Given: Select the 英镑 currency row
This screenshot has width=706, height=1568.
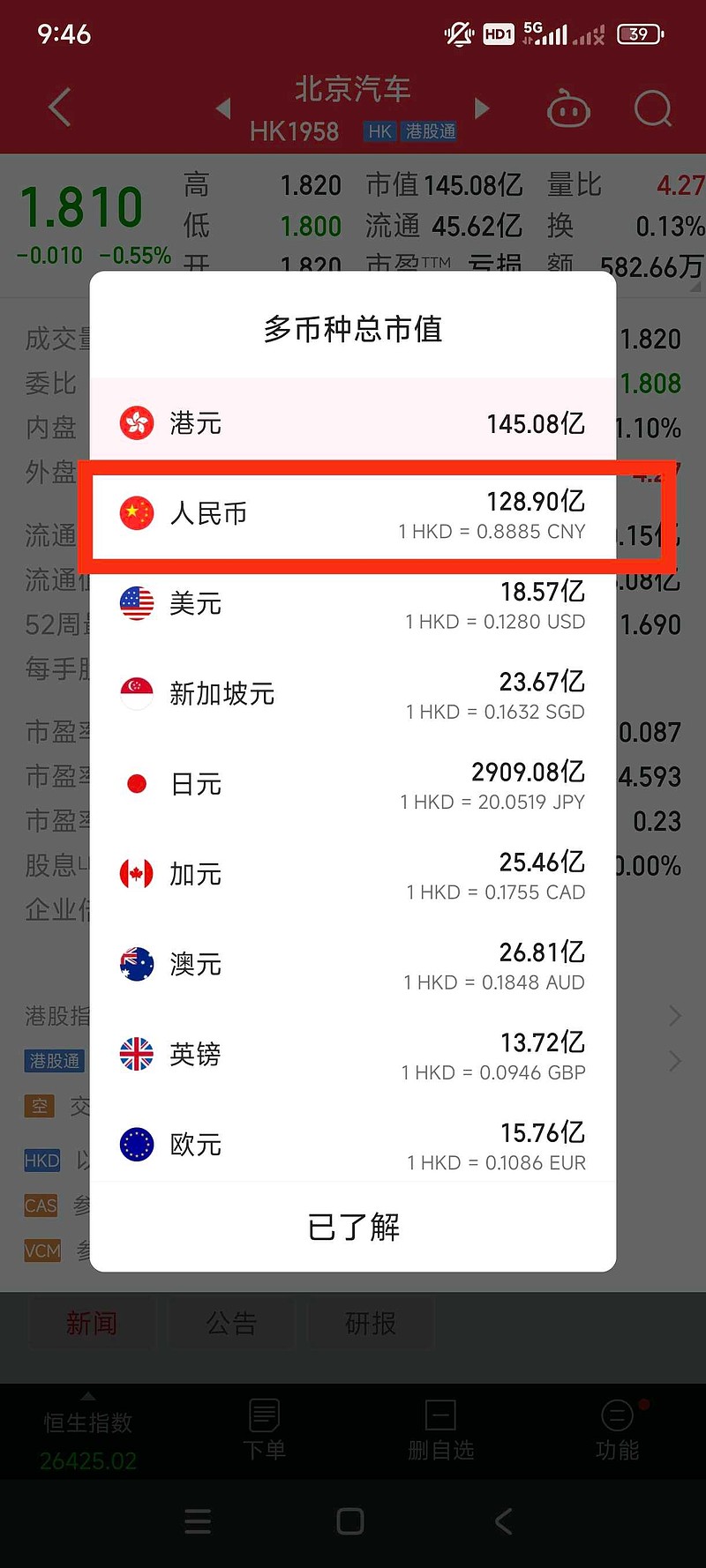Looking at the screenshot, I should click(353, 1054).
